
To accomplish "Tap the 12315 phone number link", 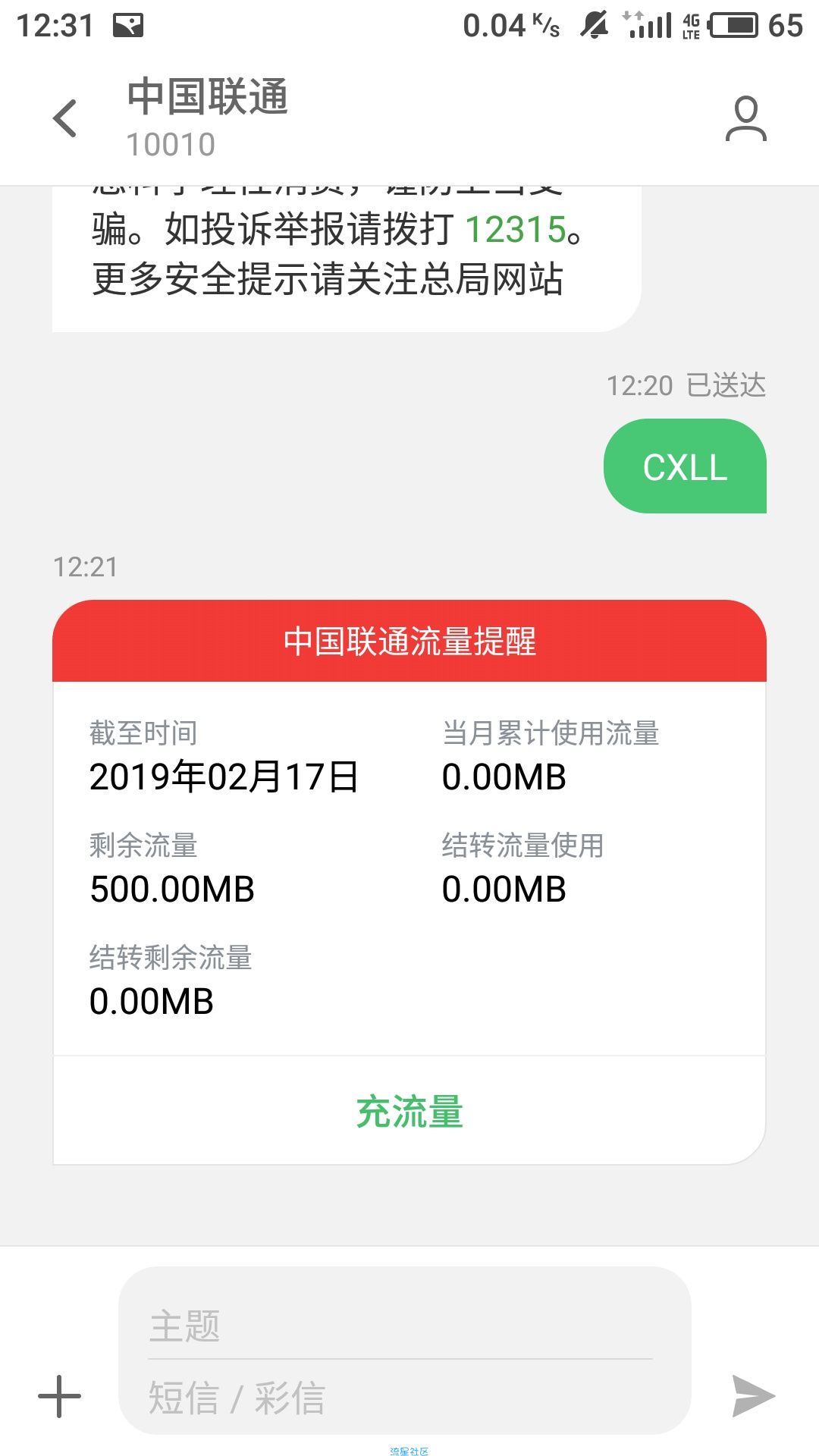I will [516, 229].
